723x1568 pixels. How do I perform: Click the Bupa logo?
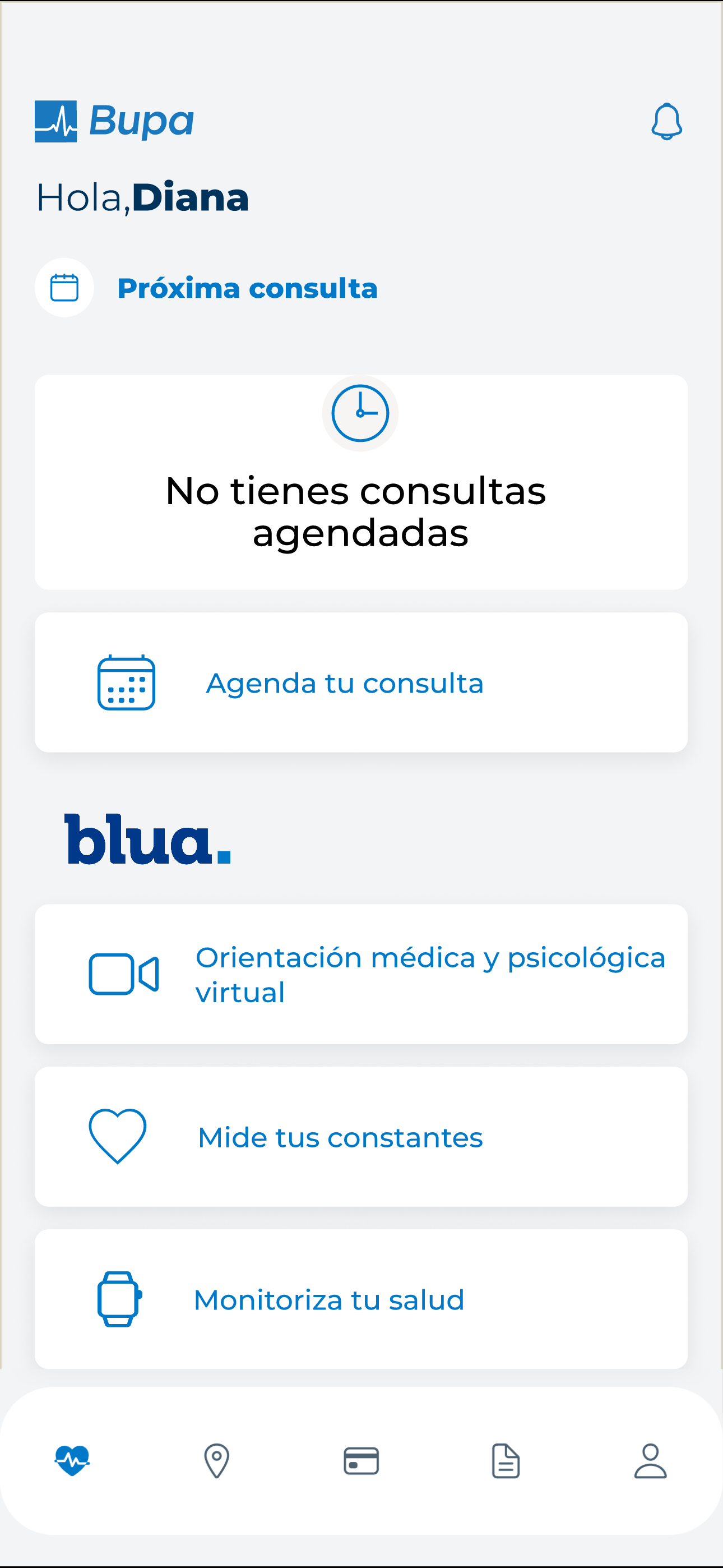coord(114,121)
